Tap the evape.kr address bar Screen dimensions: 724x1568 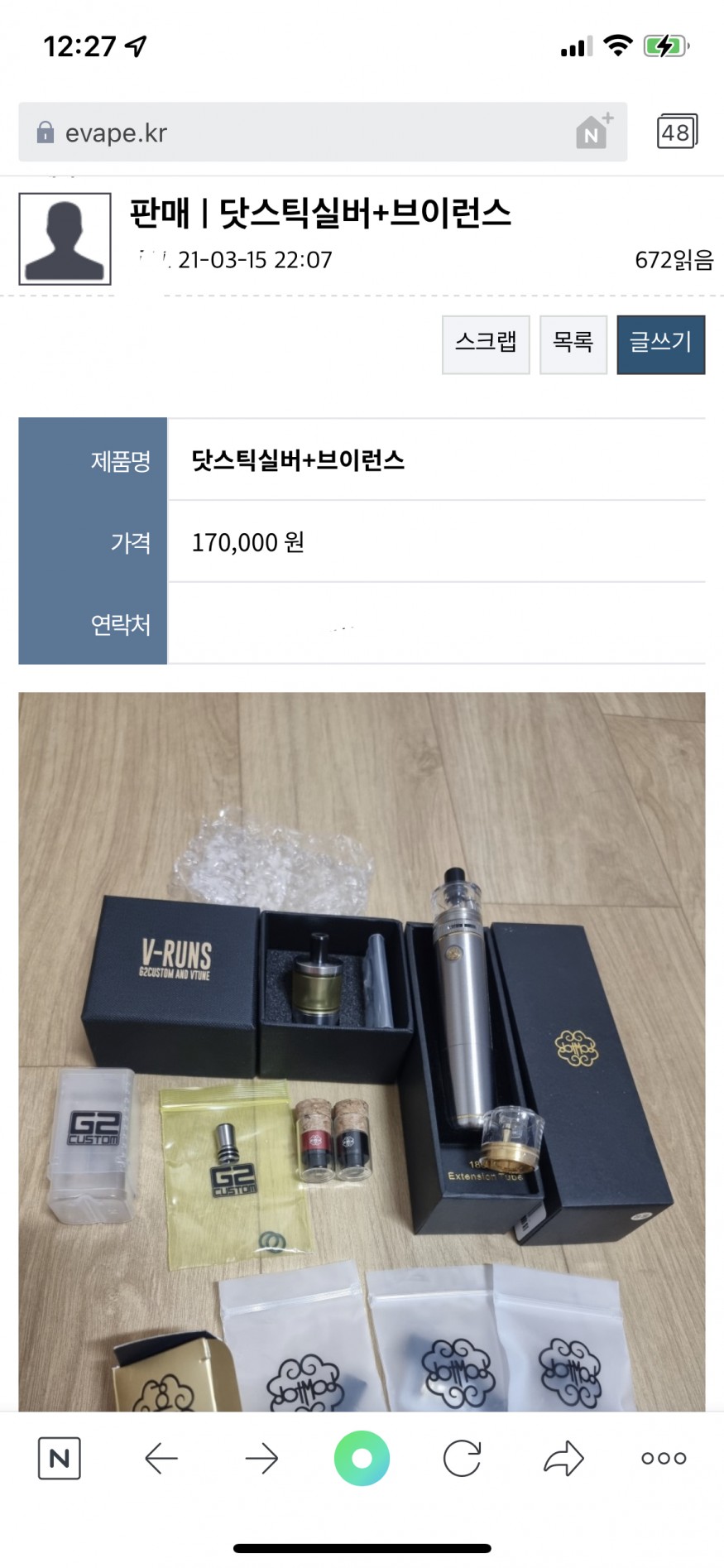click(298, 132)
